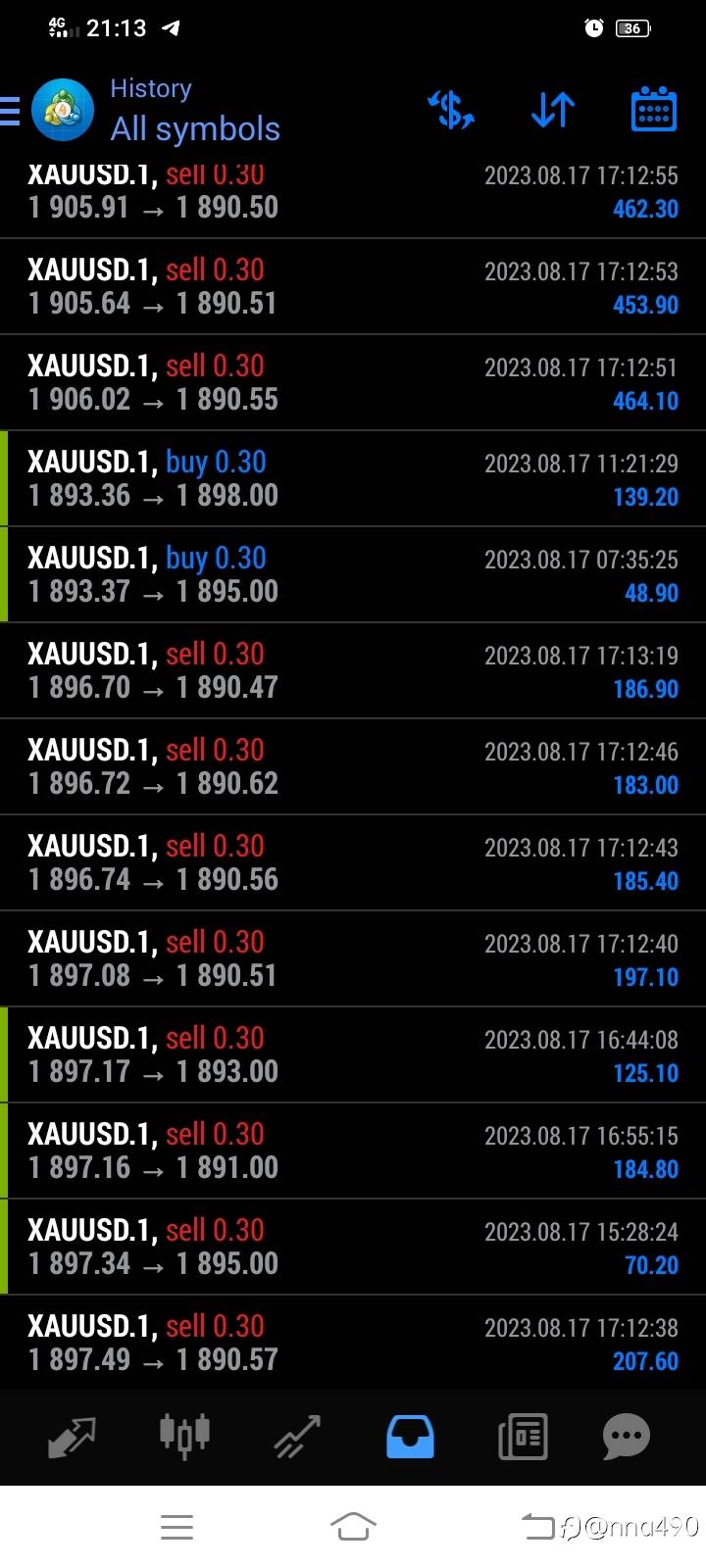Open the buy trade closed at 1 898.00

click(353, 479)
